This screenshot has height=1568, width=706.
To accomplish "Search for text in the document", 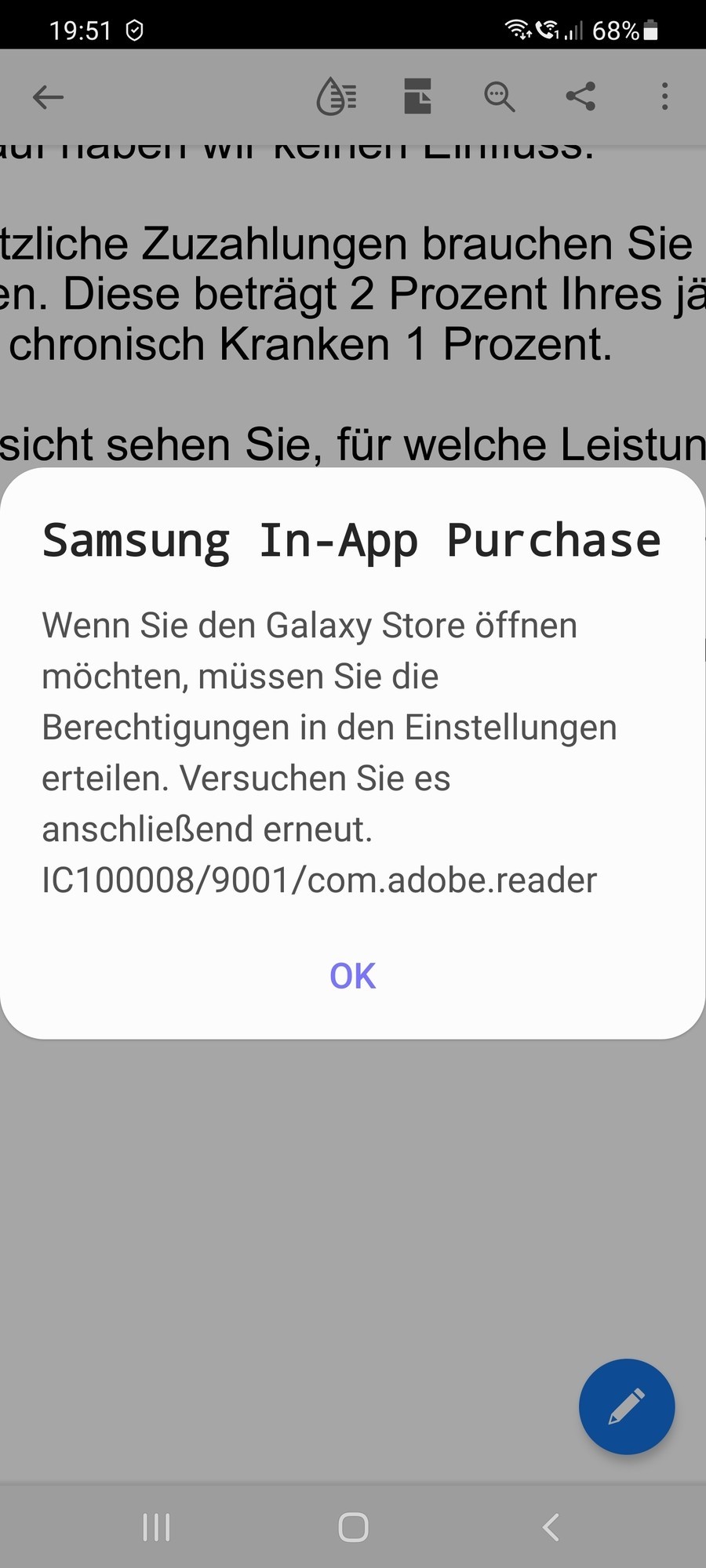I will pos(499,97).
